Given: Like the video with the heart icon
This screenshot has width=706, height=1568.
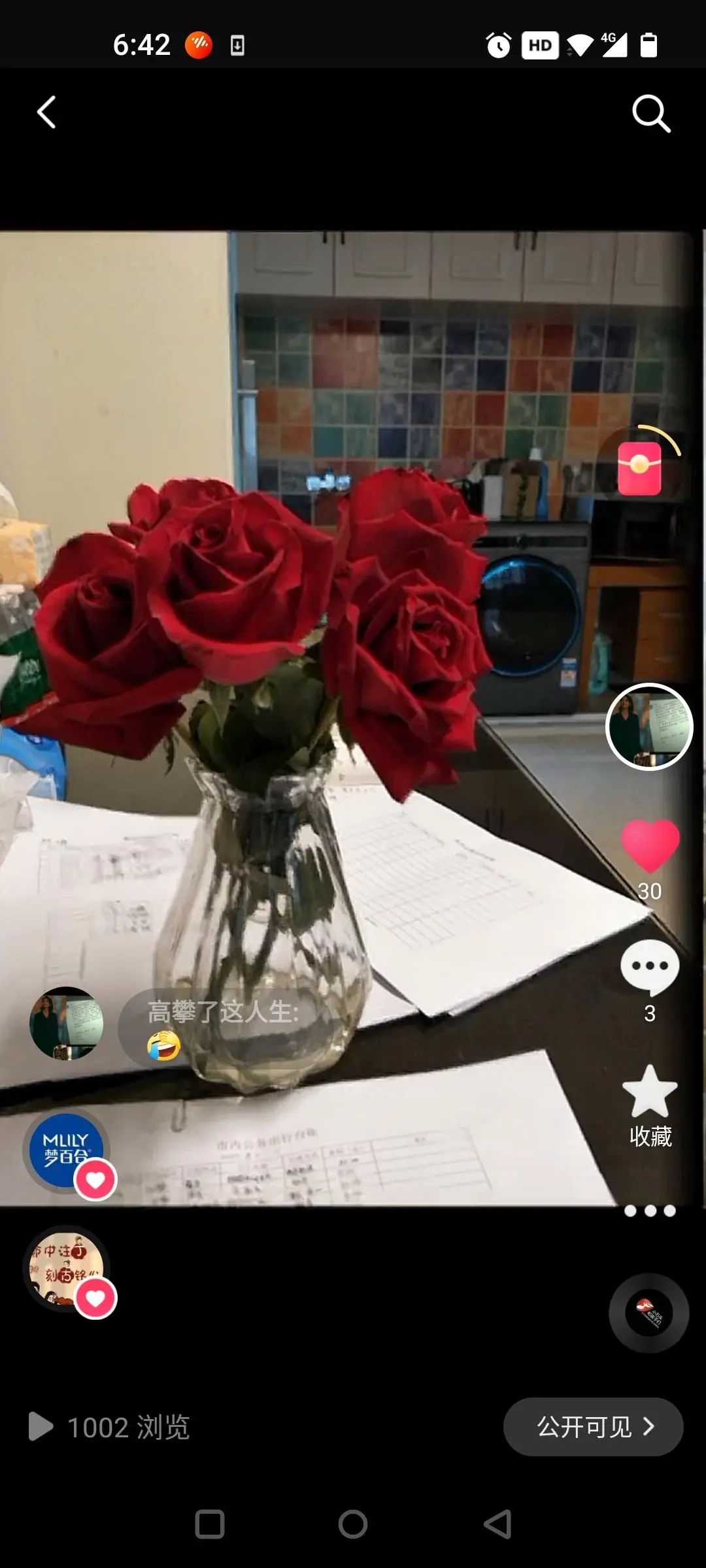Looking at the screenshot, I should coord(650,845).
